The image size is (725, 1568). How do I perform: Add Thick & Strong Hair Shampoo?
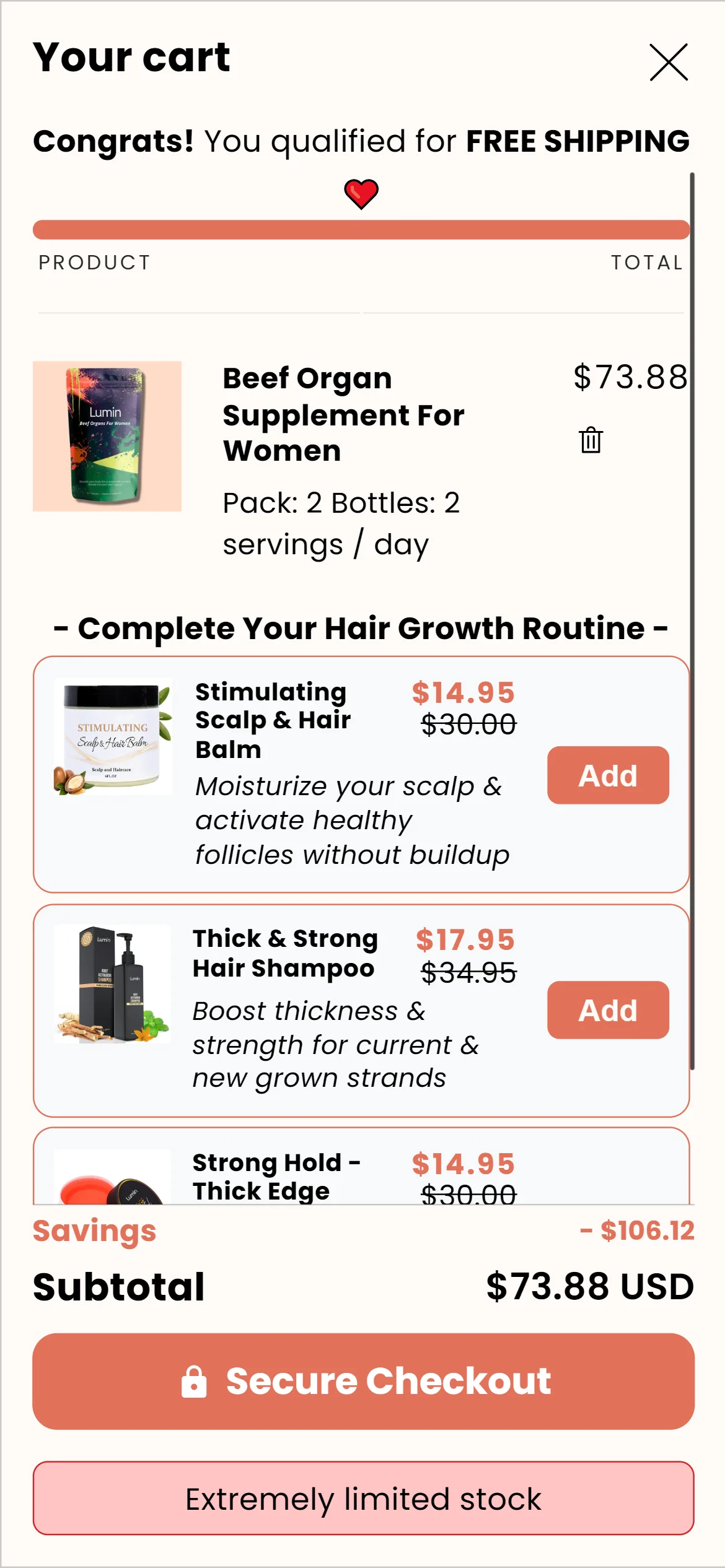(x=607, y=1010)
